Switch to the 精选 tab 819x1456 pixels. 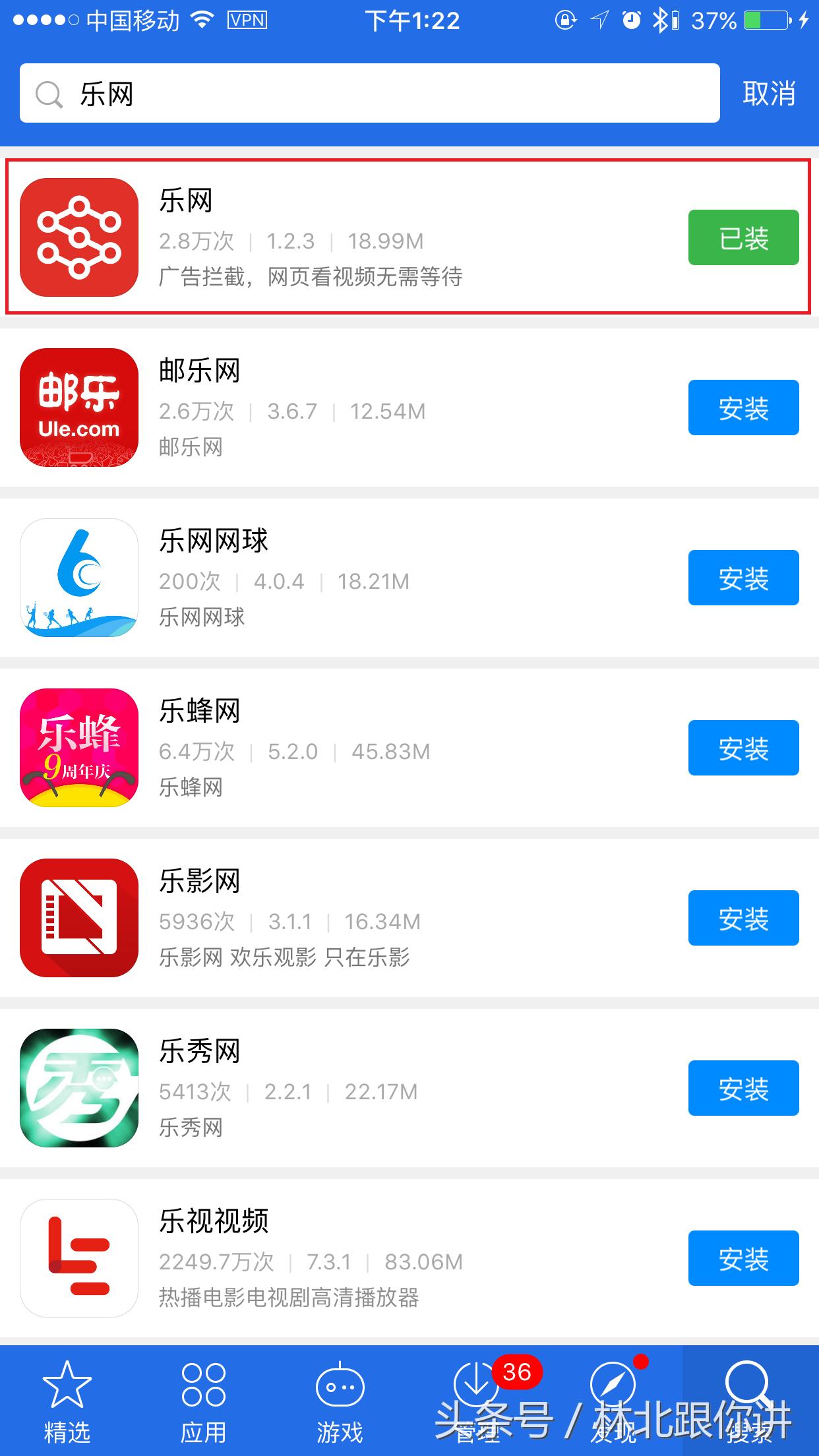[67, 1401]
